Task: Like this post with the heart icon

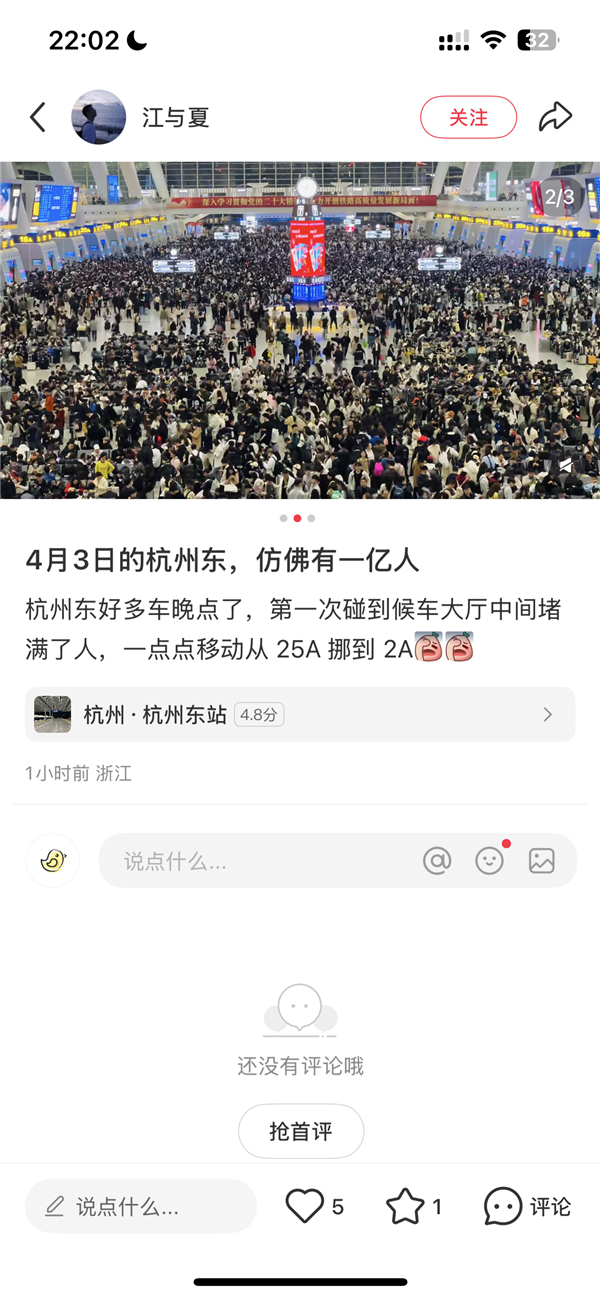Action: click(x=305, y=1206)
